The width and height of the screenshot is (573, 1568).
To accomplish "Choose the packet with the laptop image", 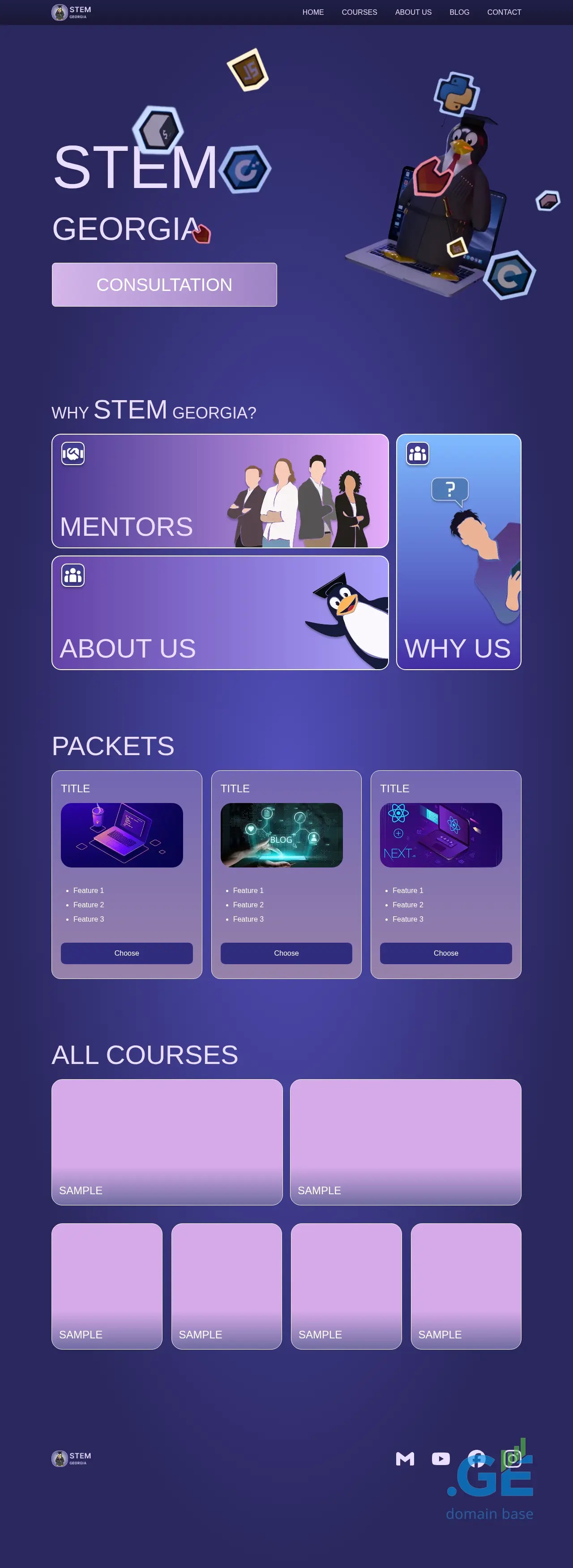I will tap(127, 953).
